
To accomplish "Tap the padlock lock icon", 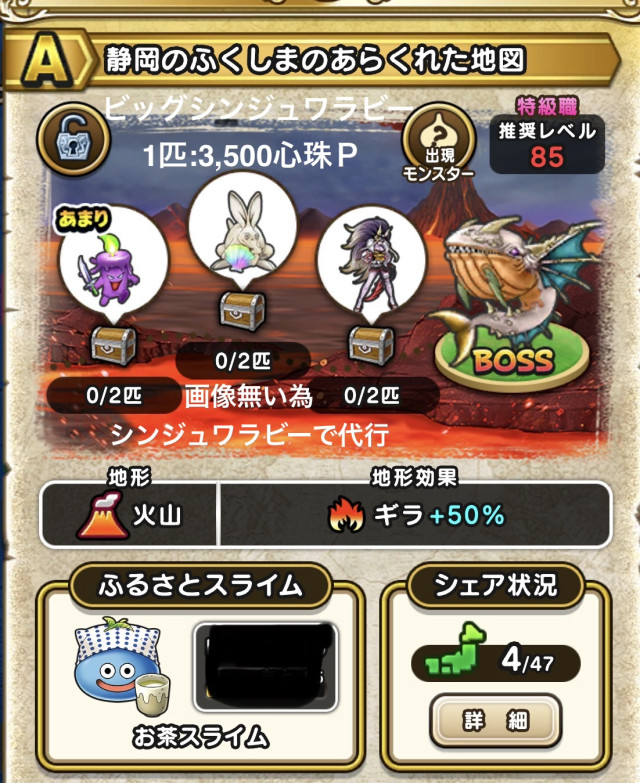I will tap(74, 138).
